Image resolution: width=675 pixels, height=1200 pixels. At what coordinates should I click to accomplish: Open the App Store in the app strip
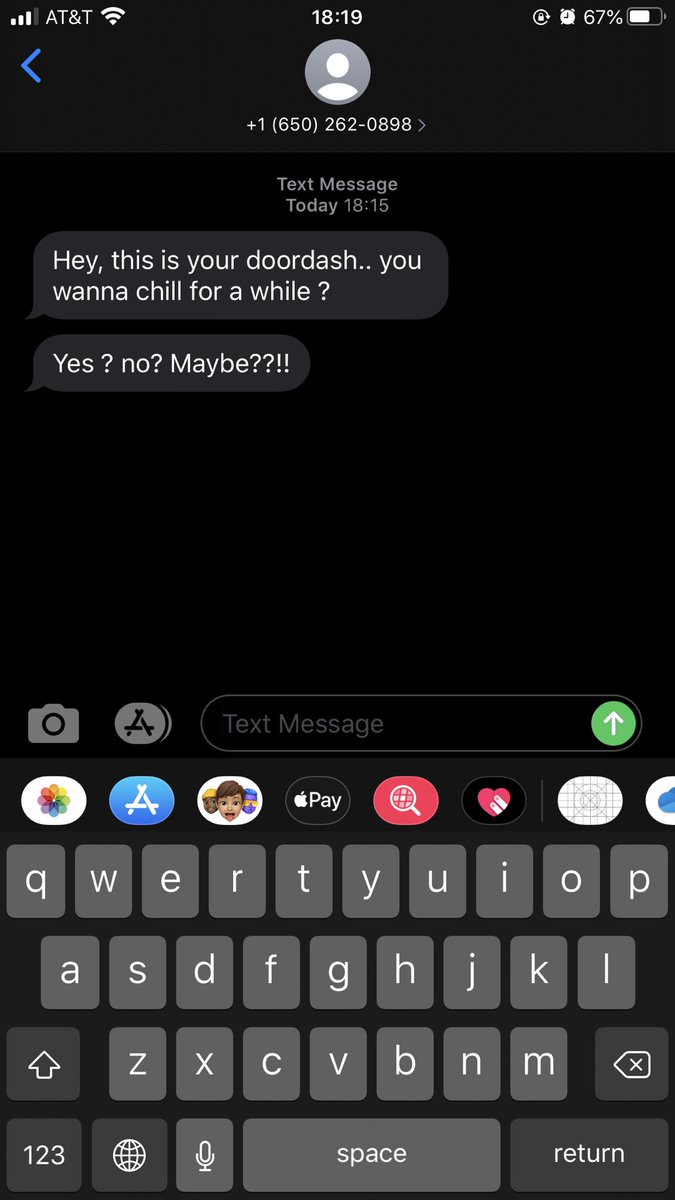[x=142, y=800]
